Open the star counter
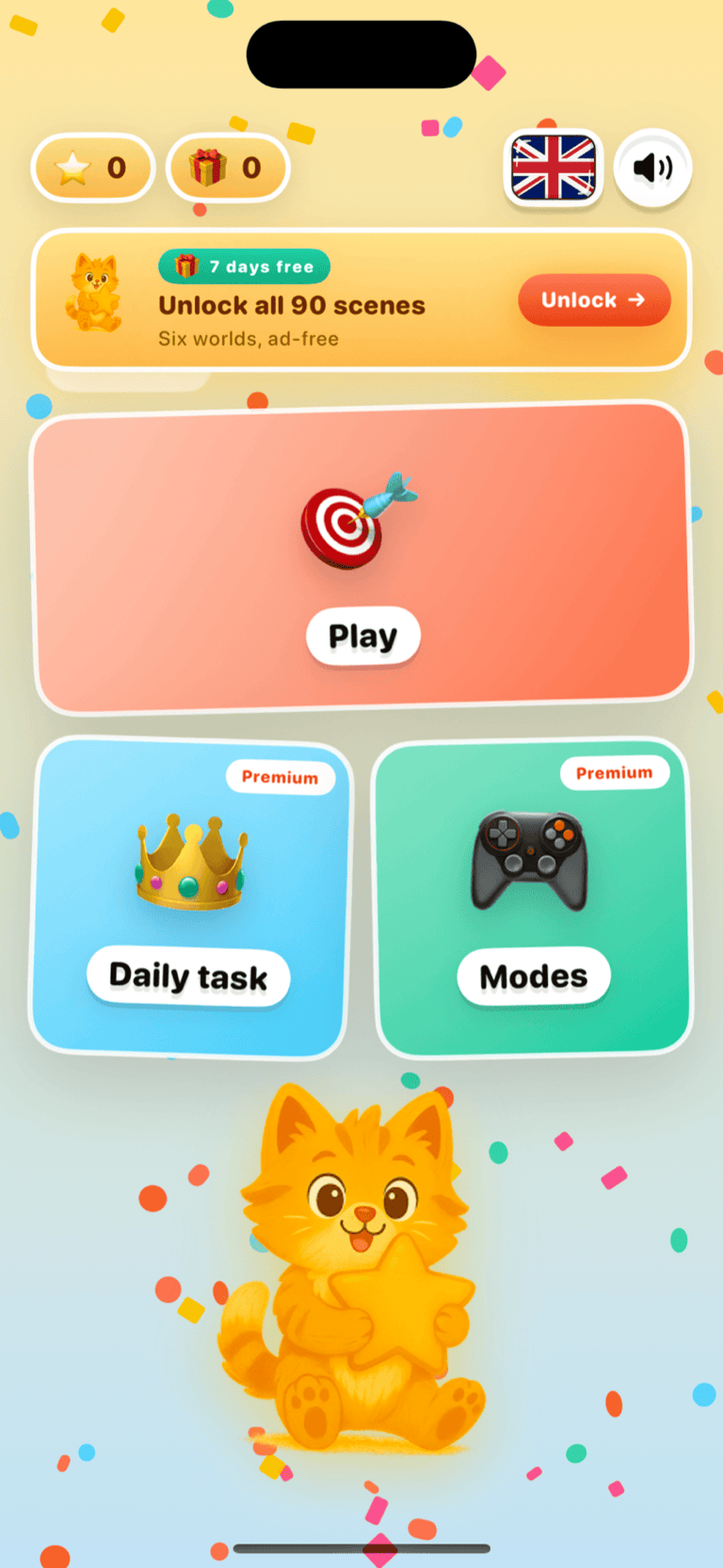 click(x=93, y=169)
